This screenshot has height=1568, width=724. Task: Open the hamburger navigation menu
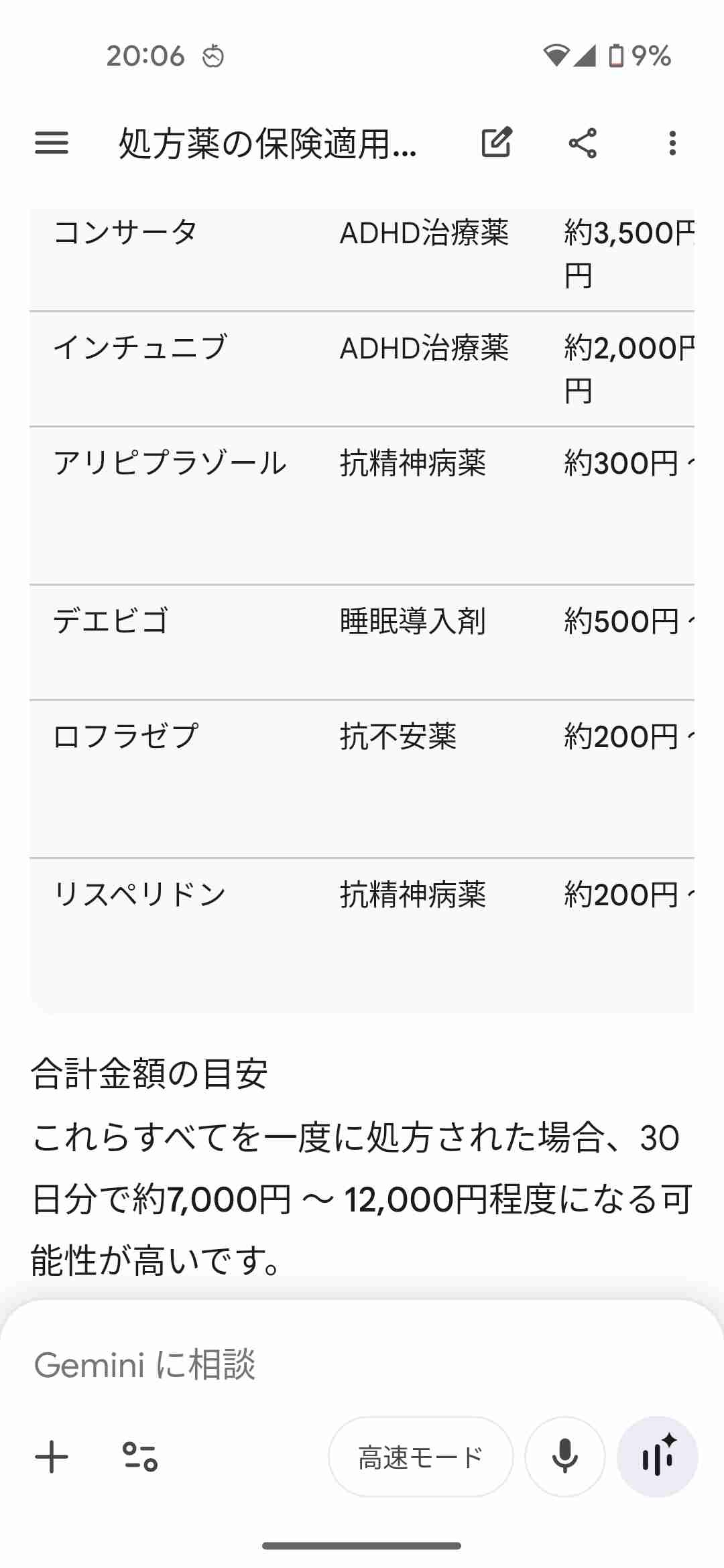click(52, 143)
